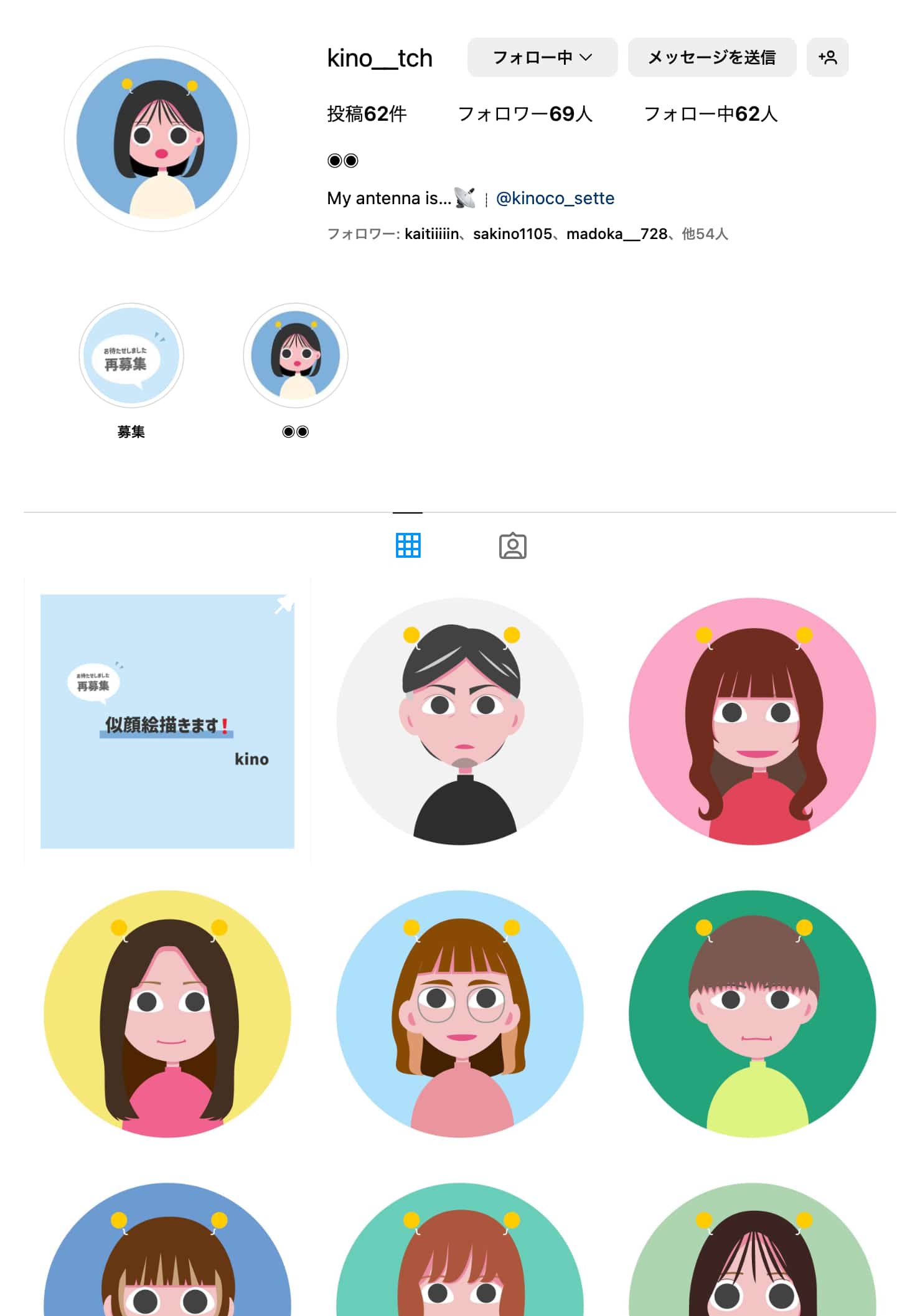Viewport: 915px width, 1316px height.
Task: View the kino__tch profile picture
Action: (157, 138)
